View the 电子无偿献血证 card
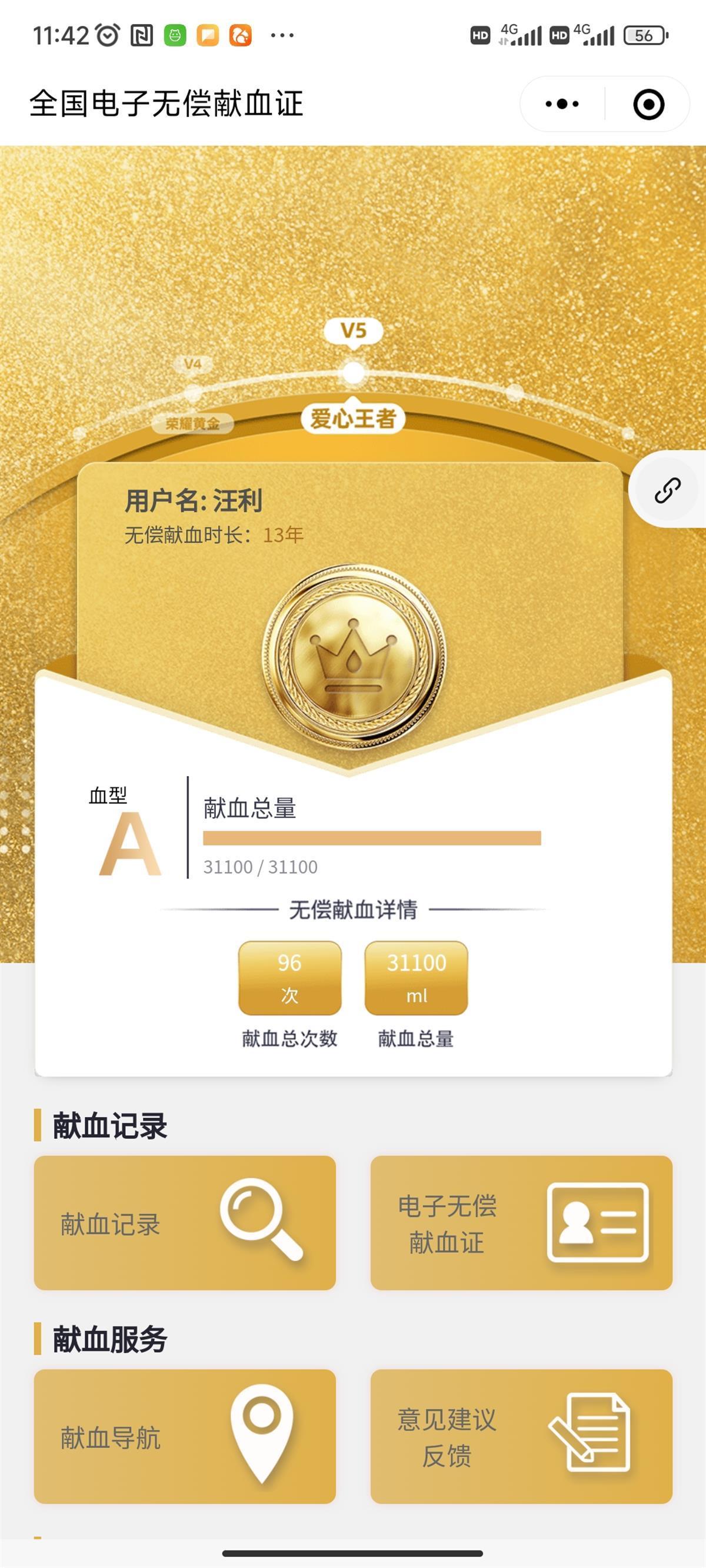 pos(521,1223)
